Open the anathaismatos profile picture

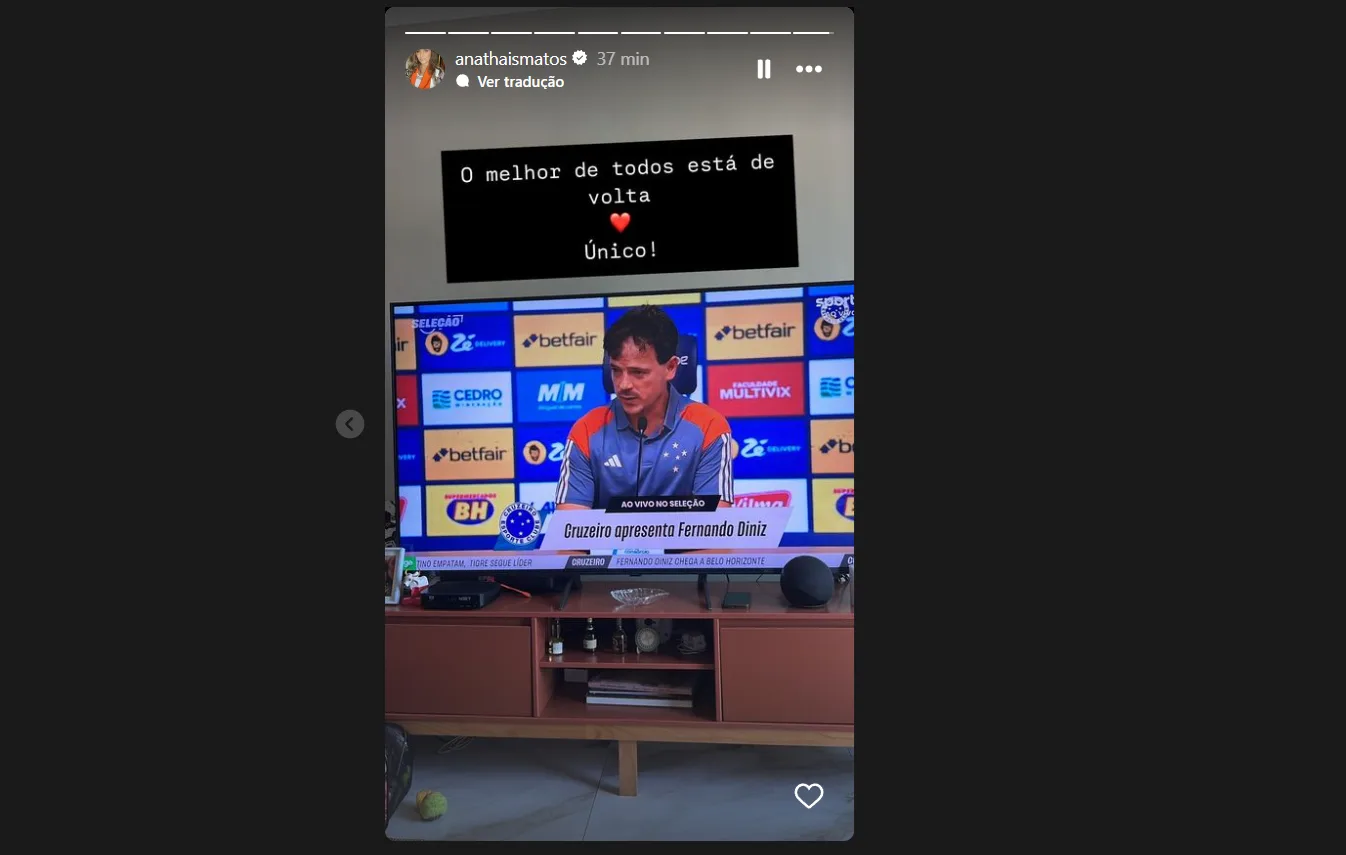click(x=425, y=69)
